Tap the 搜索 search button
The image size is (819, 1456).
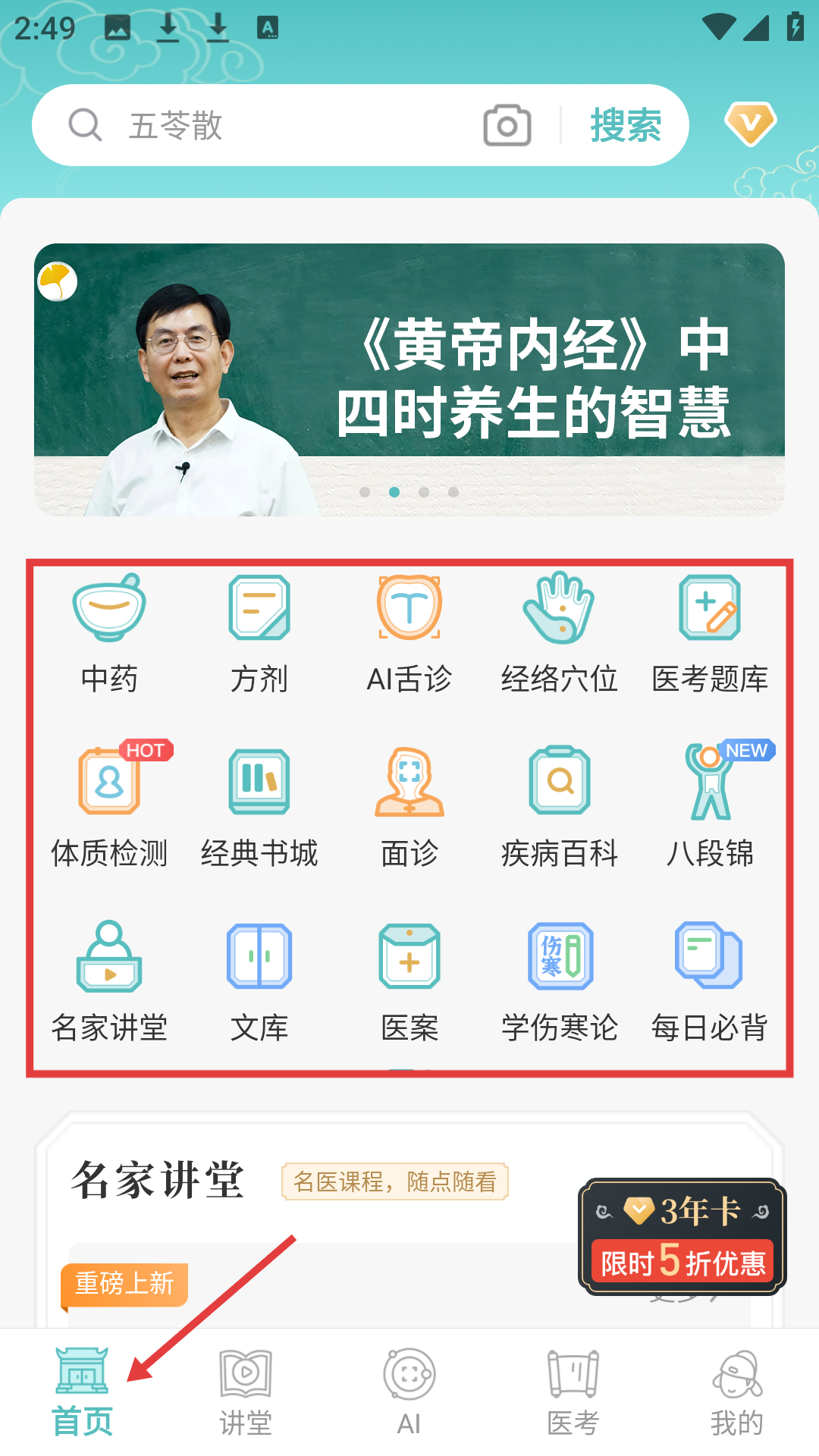tap(626, 125)
